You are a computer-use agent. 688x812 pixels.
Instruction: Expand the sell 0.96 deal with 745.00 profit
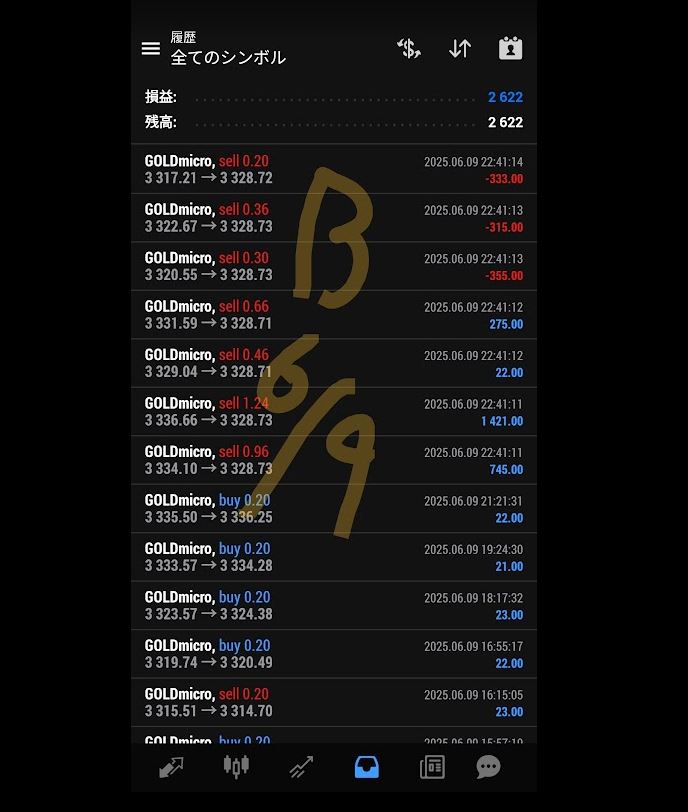point(333,460)
